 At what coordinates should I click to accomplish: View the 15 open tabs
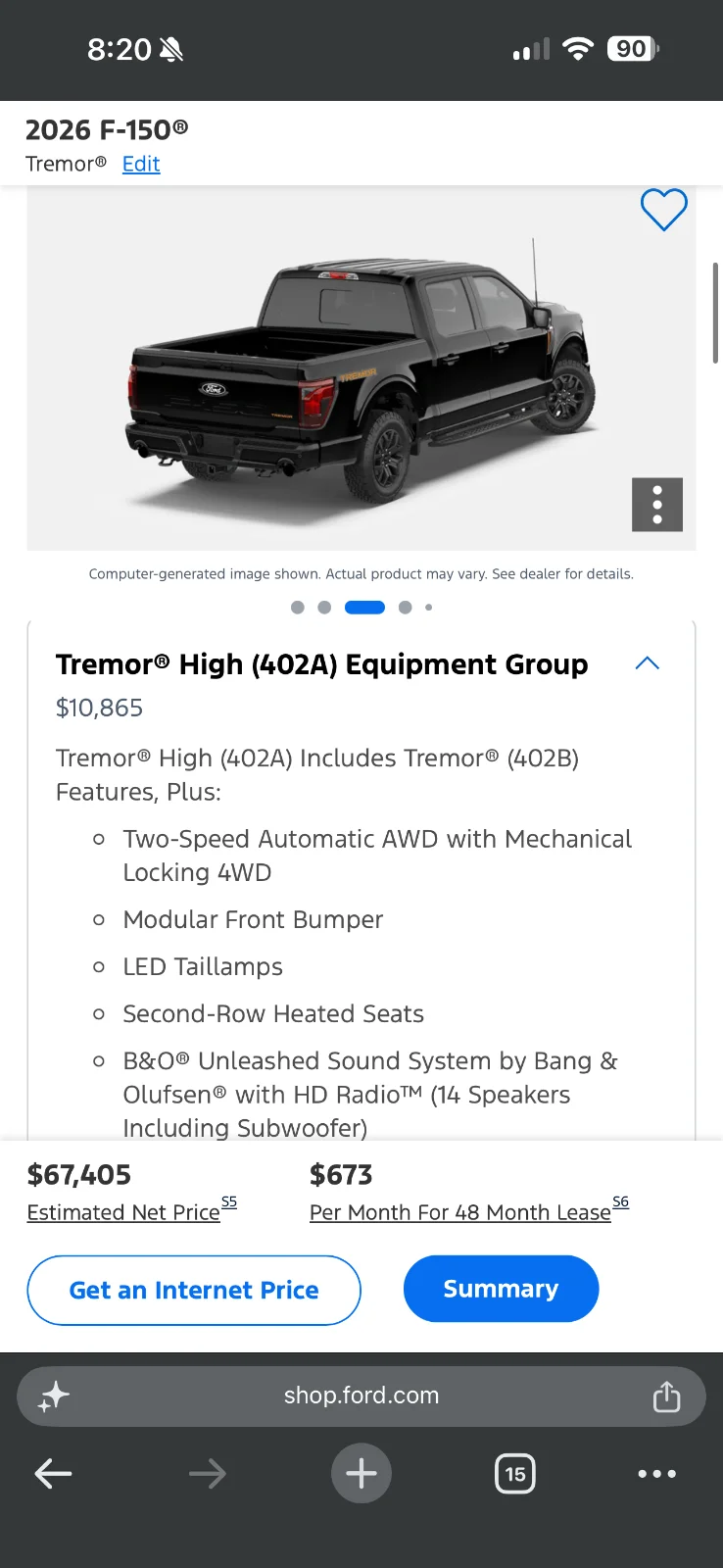pos(515,1473)
